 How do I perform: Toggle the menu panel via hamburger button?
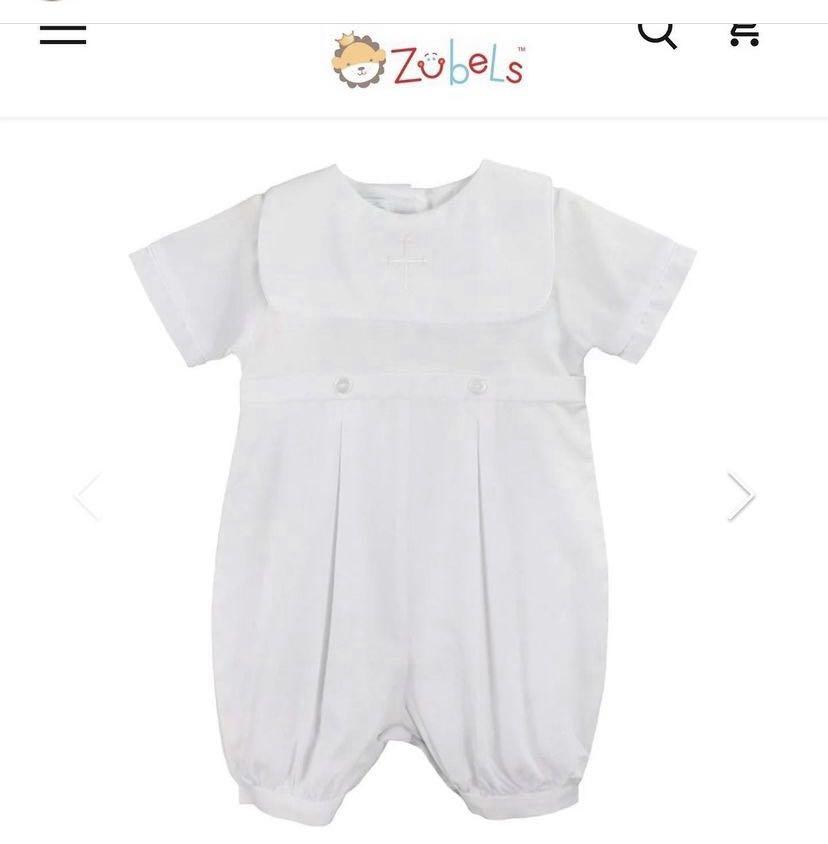tap(63, 32)
